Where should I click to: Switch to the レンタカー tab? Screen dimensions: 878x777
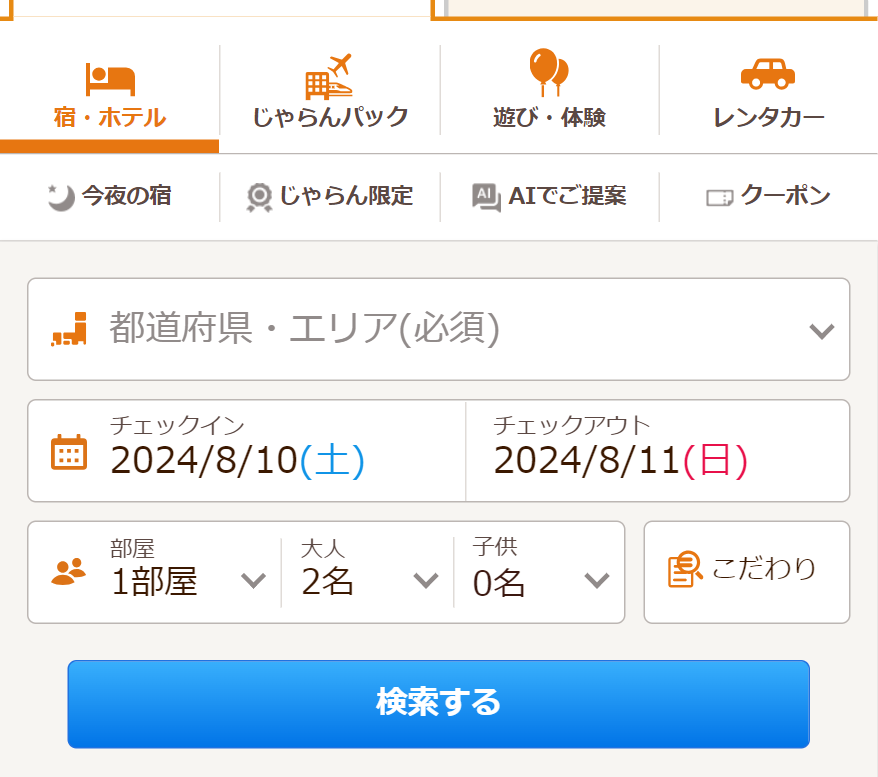tap(768, 95)
